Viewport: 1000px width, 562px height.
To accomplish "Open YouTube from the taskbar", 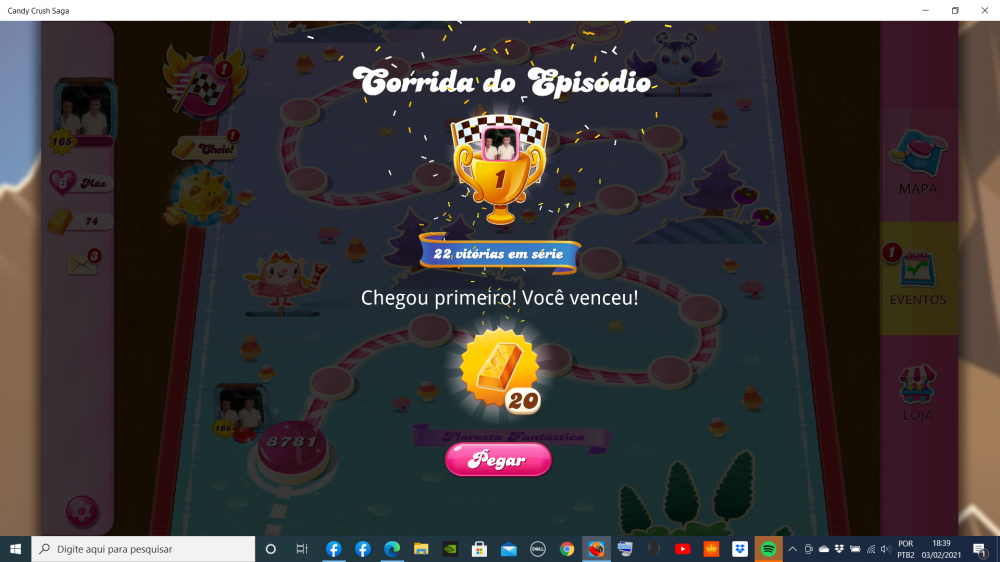I will click(x=683, y=549).
